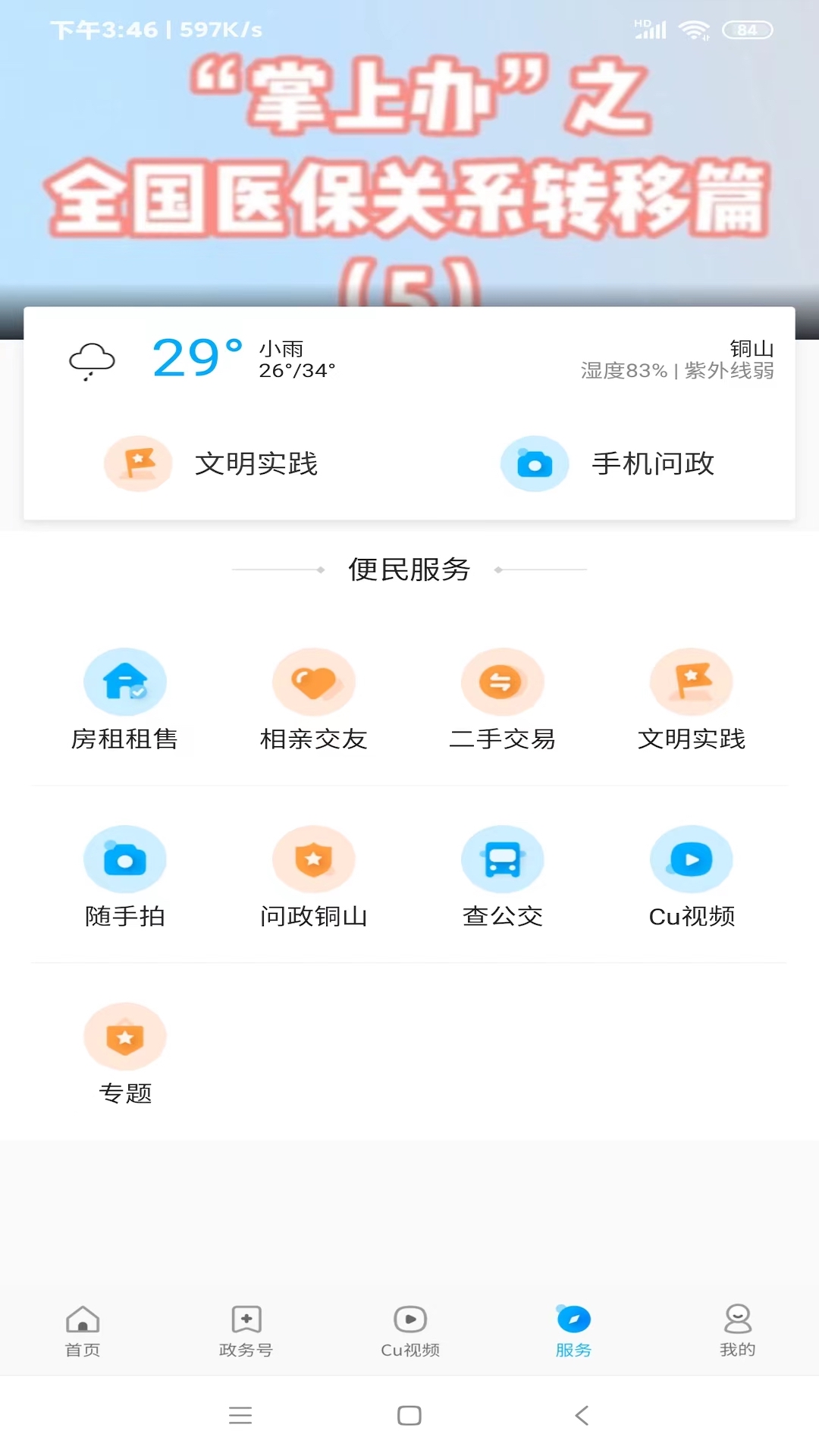This screenshot has width=819, height=1456.
Task: Open the 专题 topics icon
Action: click(x=125, y=1036)
